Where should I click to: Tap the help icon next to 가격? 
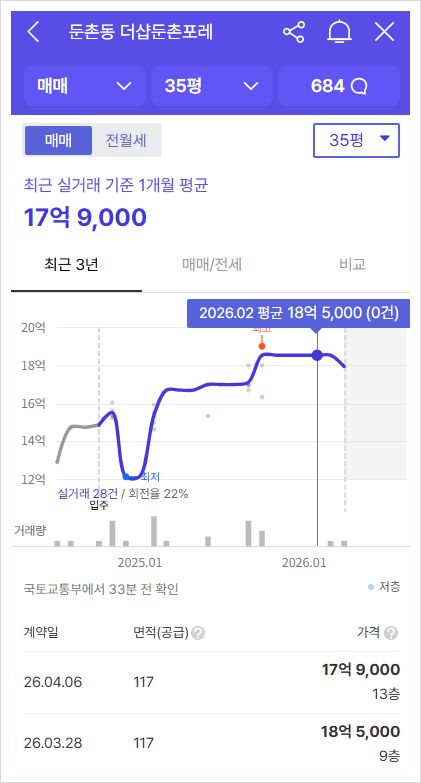[392, 634]
